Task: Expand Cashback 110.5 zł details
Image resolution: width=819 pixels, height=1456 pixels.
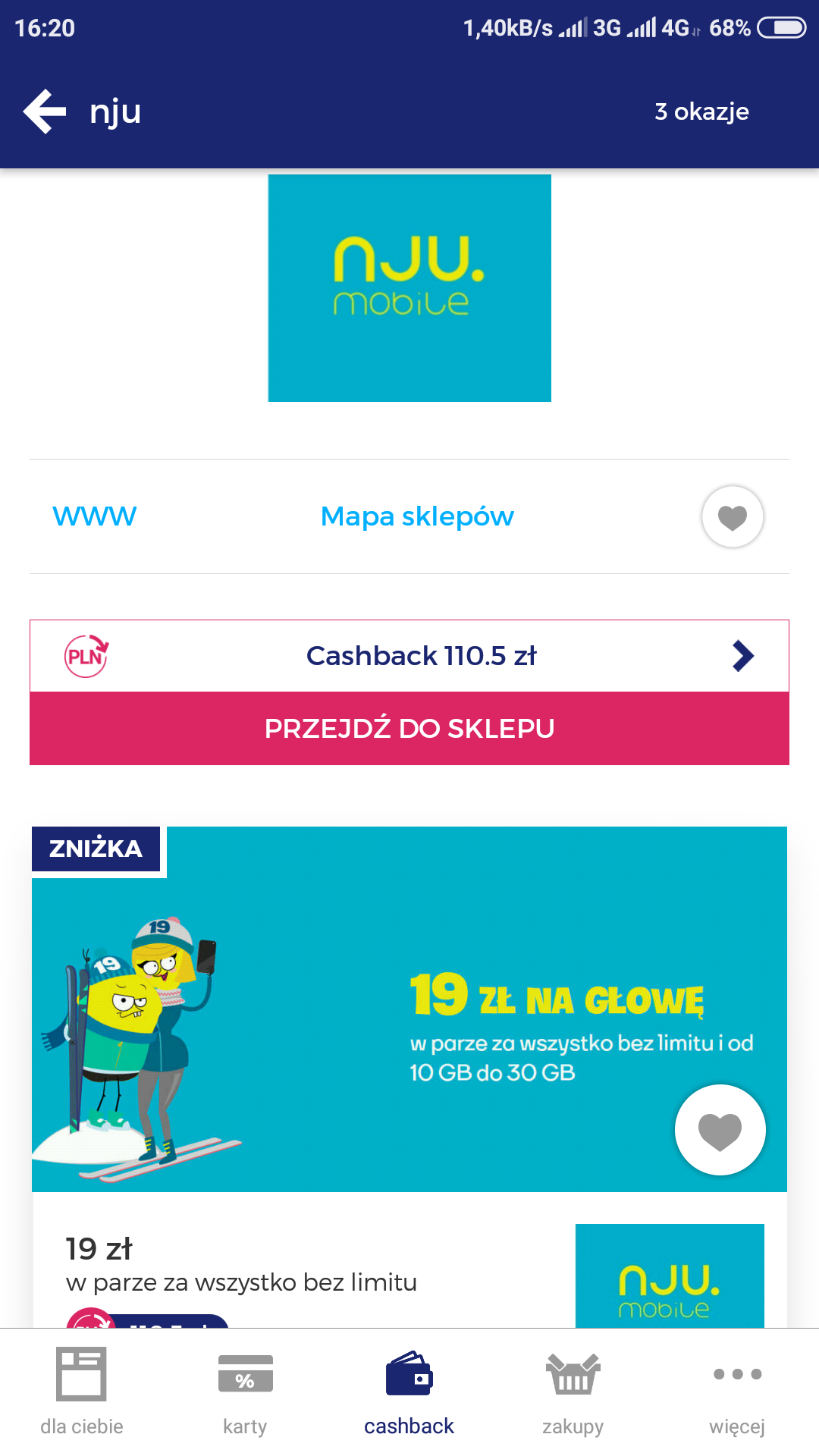Action: pyautogui.click(x=743, y=656)
